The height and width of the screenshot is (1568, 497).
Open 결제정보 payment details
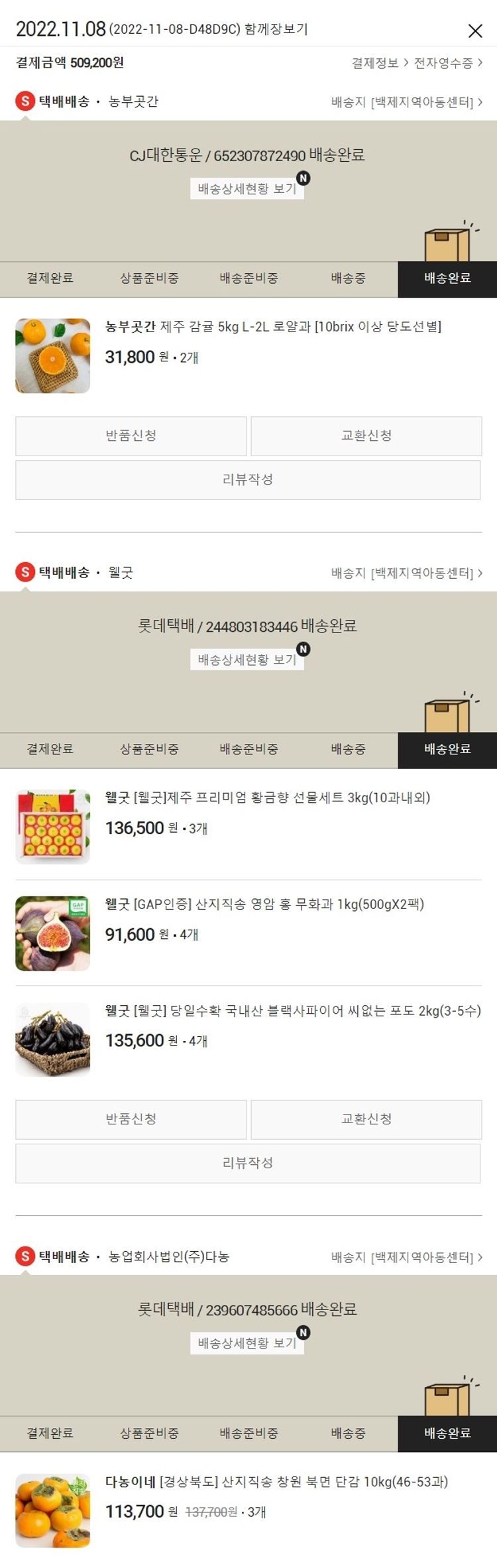[379, 63]
